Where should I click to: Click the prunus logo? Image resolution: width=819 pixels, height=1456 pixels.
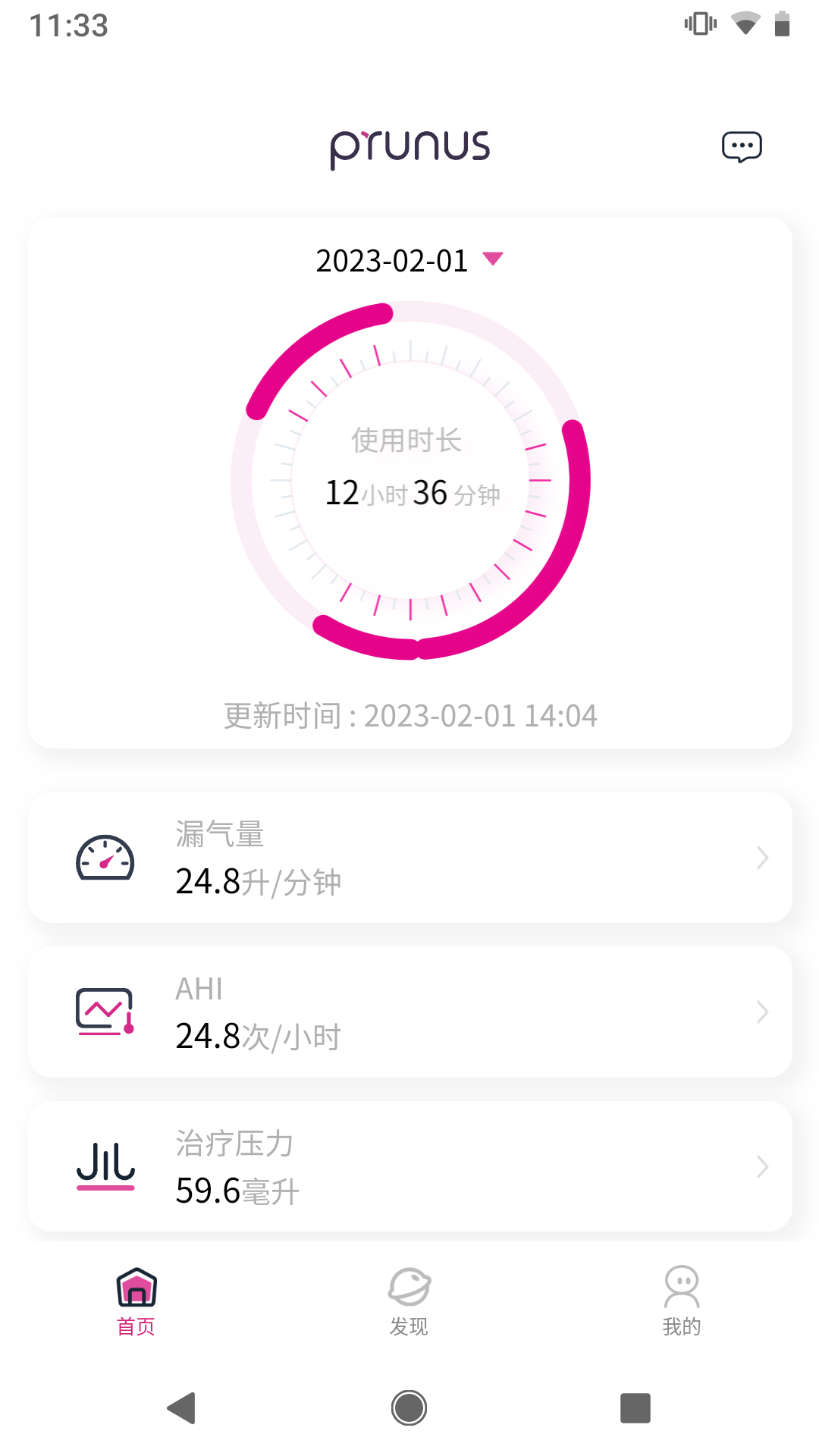409,146
